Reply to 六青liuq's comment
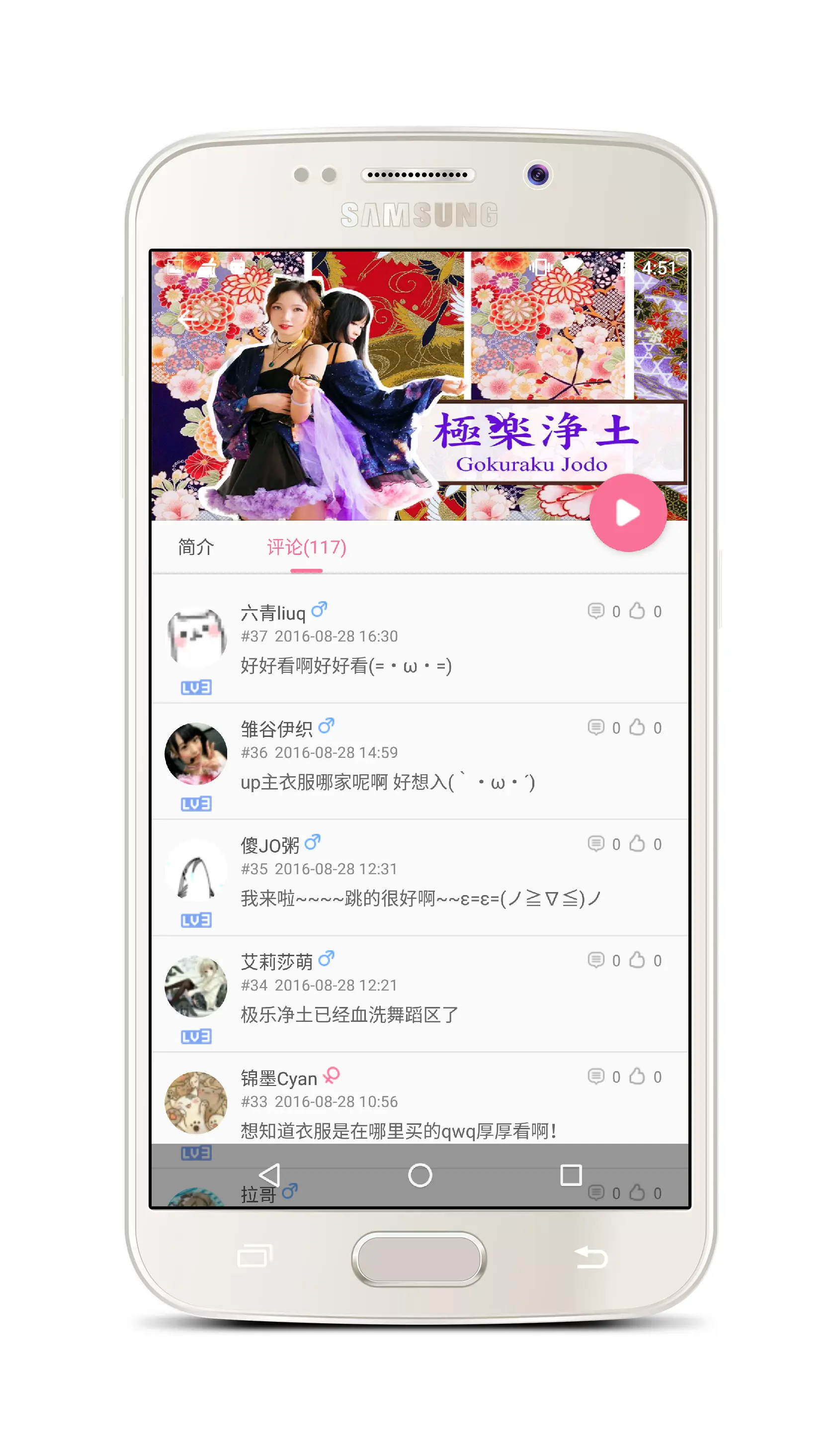840x1454 pixels. pos(595,611)
